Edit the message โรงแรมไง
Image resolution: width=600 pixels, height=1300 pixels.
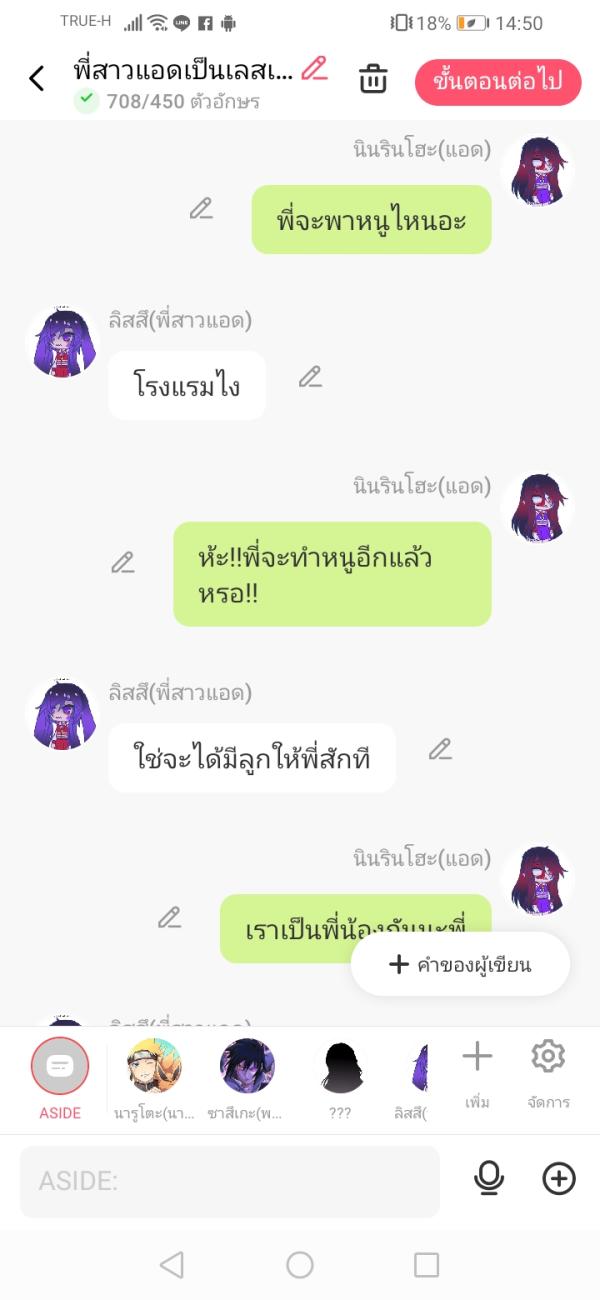pyautogui.click(x=310, y=377)
